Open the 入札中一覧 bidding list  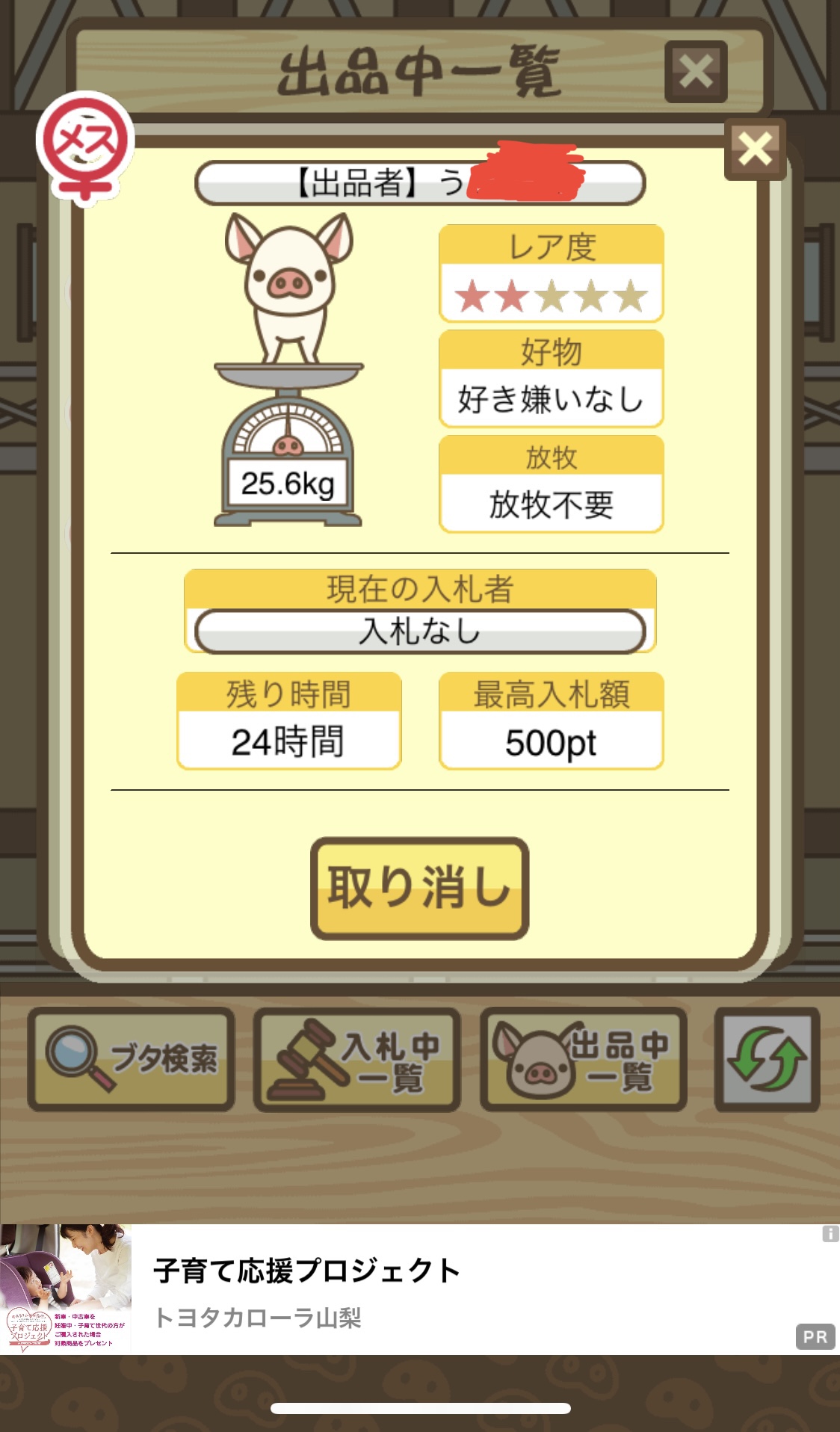356,1058
